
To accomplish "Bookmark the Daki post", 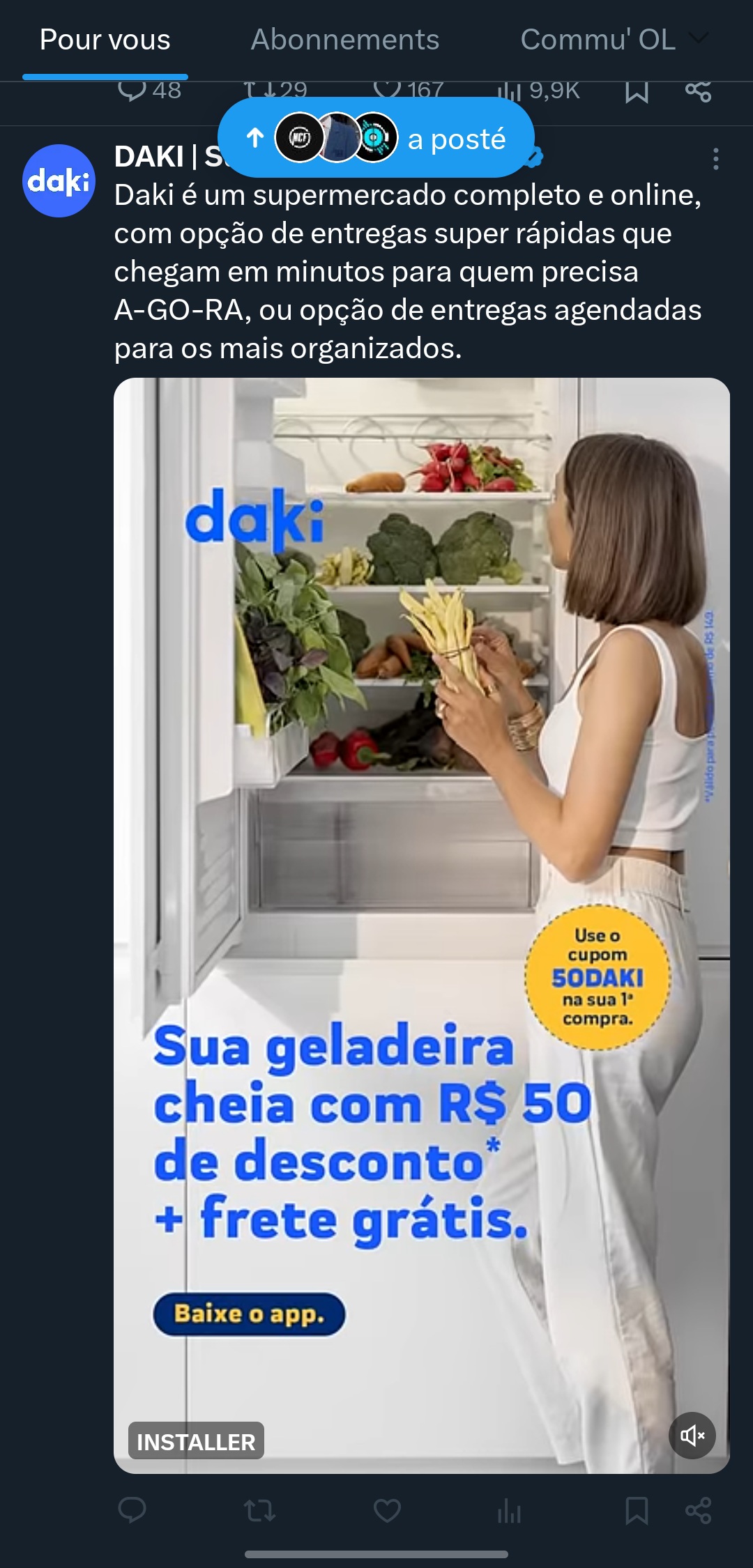I will 637,1511.
